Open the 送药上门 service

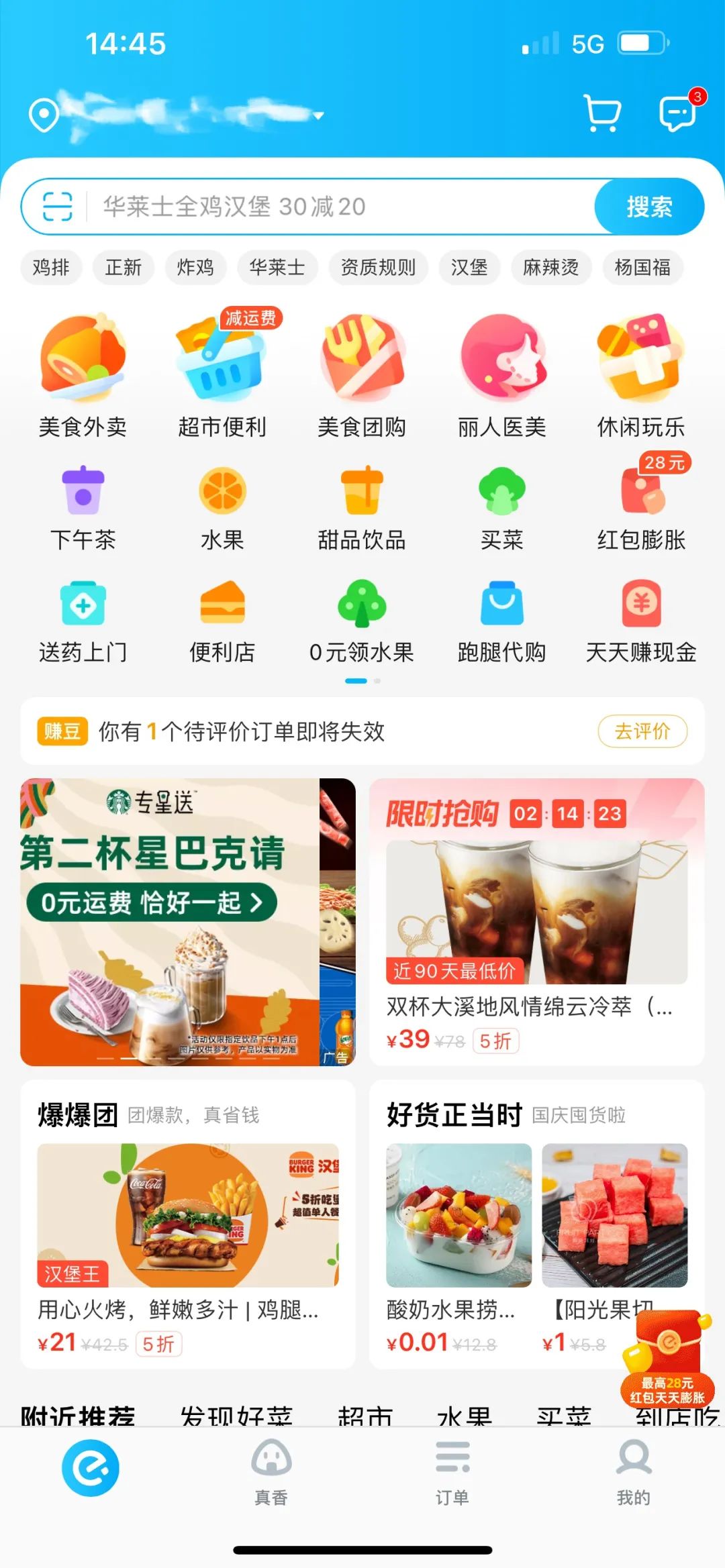83,622
